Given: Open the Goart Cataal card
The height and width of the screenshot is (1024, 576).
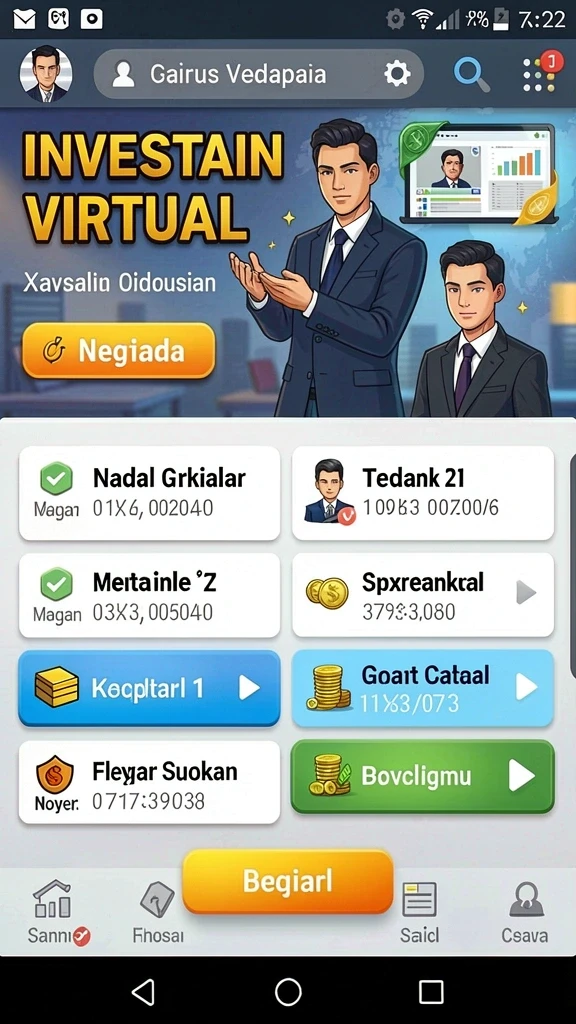Looking at the screenshot, I should point(423,688).
